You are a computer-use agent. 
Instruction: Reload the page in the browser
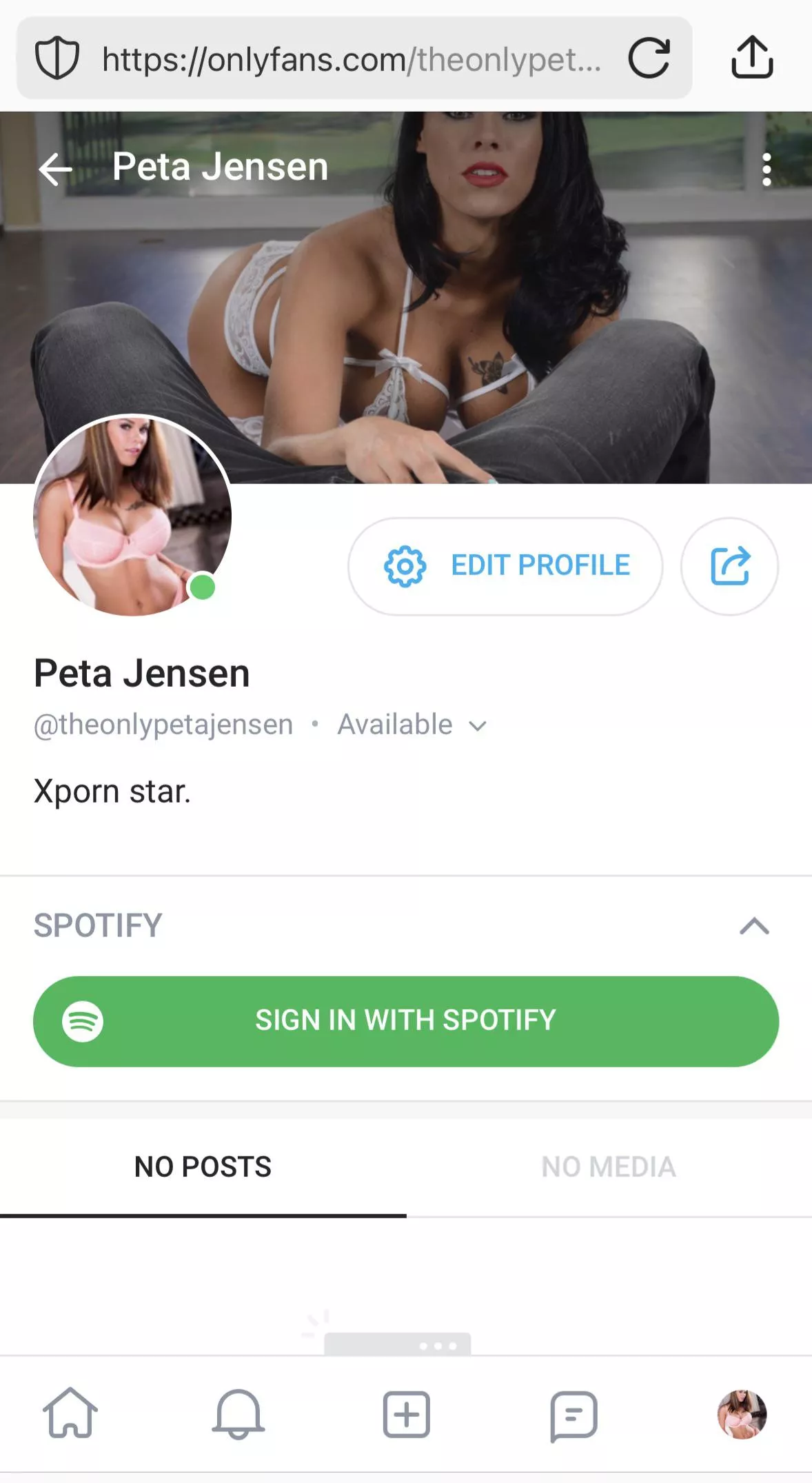pos(649,58)
